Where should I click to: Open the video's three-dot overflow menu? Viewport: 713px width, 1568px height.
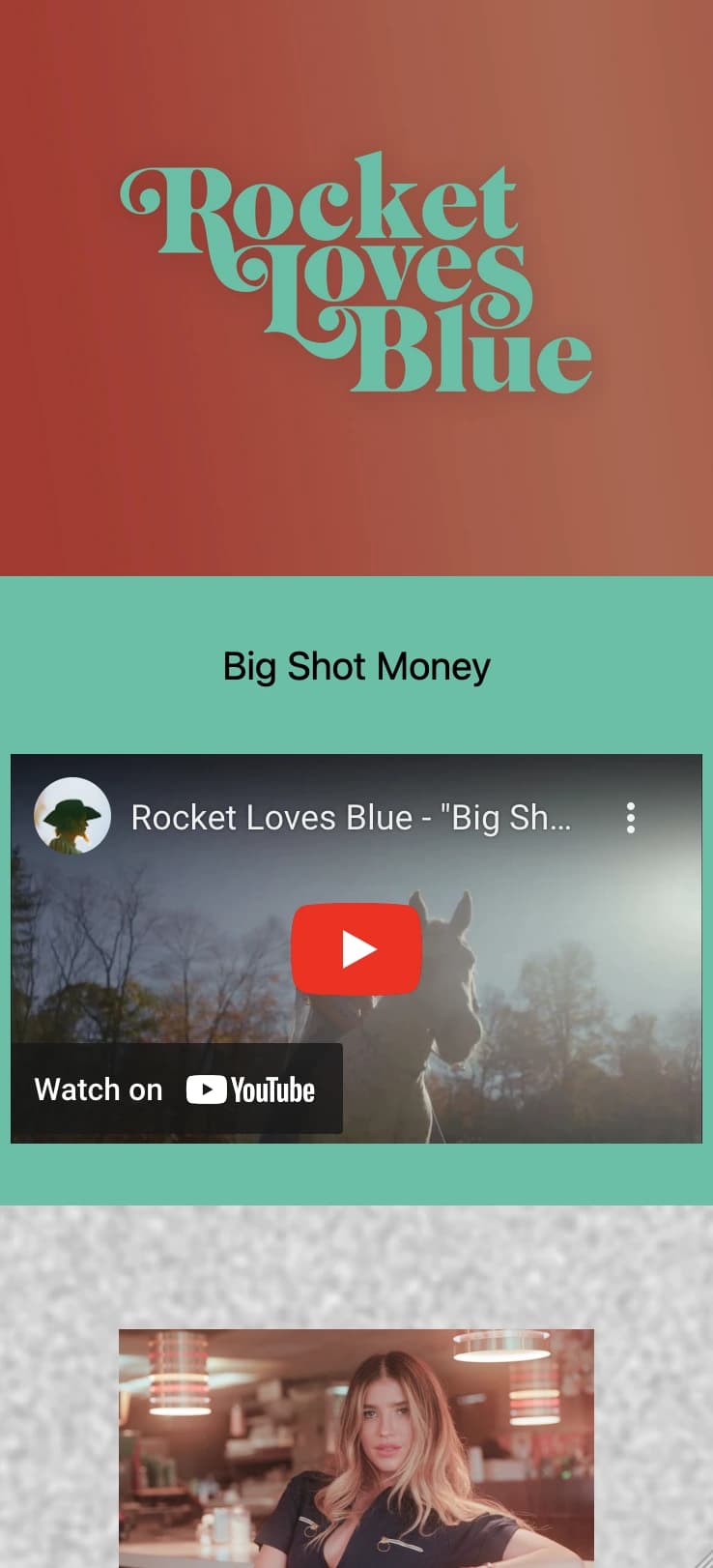[x=630, y=818]
